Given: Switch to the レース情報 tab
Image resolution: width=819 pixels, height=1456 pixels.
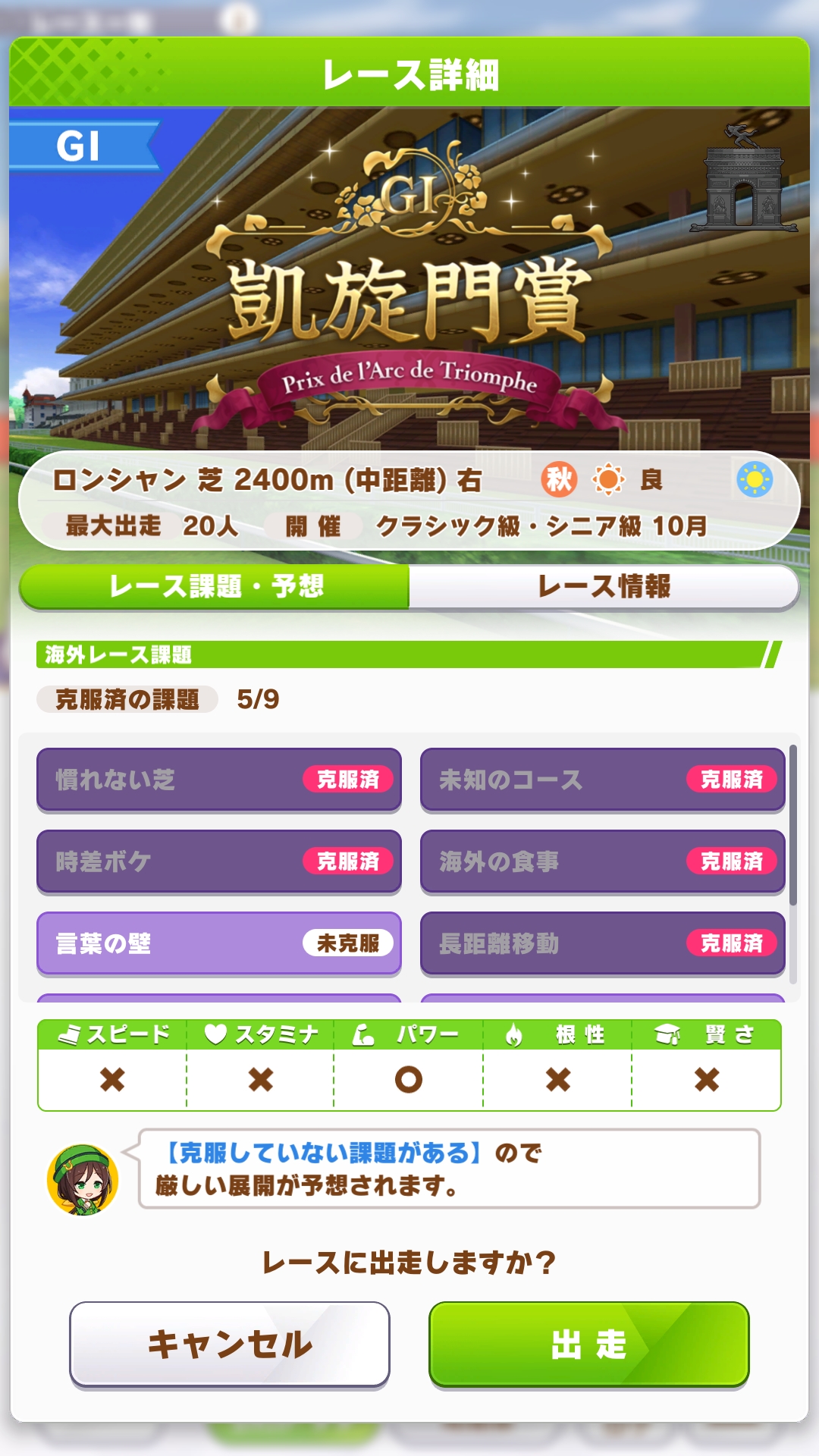Looking at the screenshot, I should tap(604, 586).
